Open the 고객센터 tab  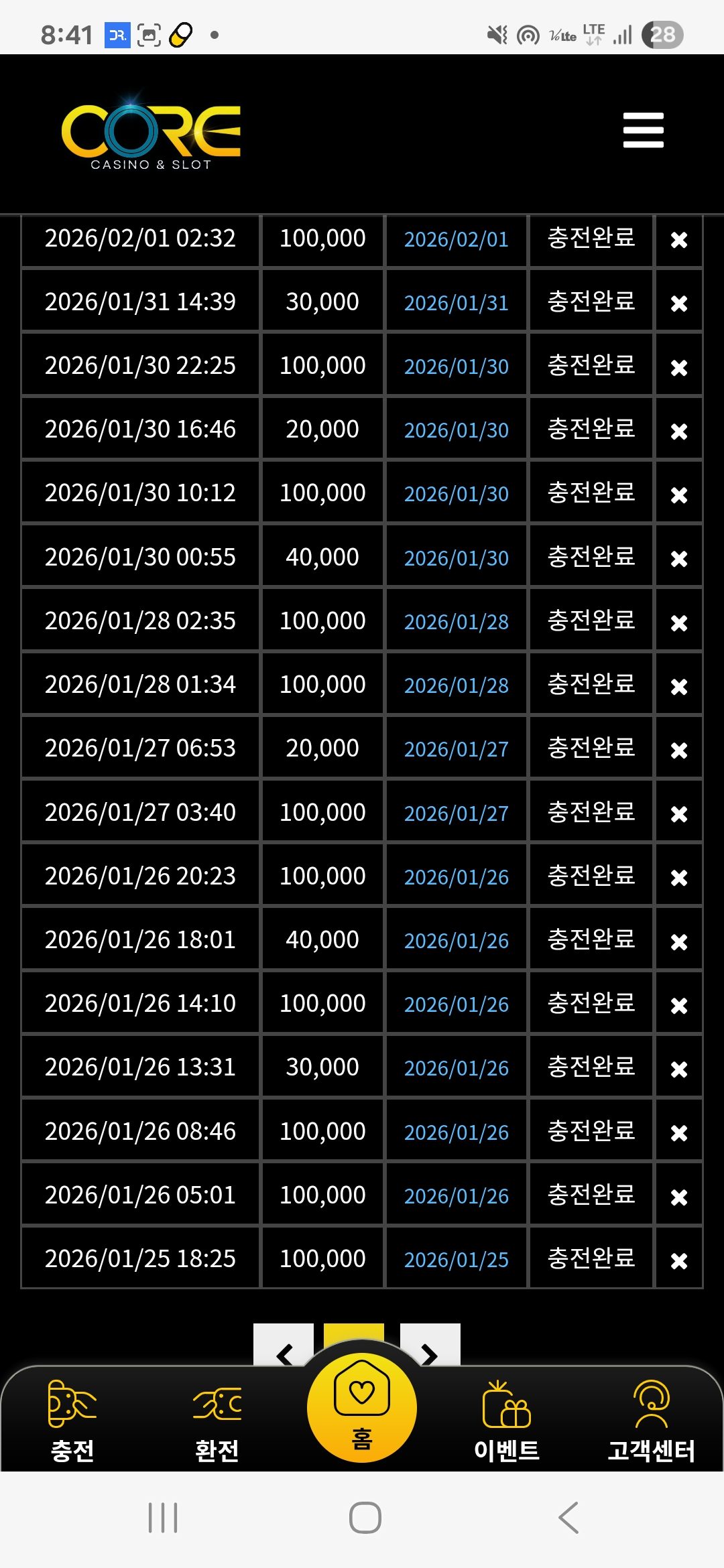(x=651, y=1419)
